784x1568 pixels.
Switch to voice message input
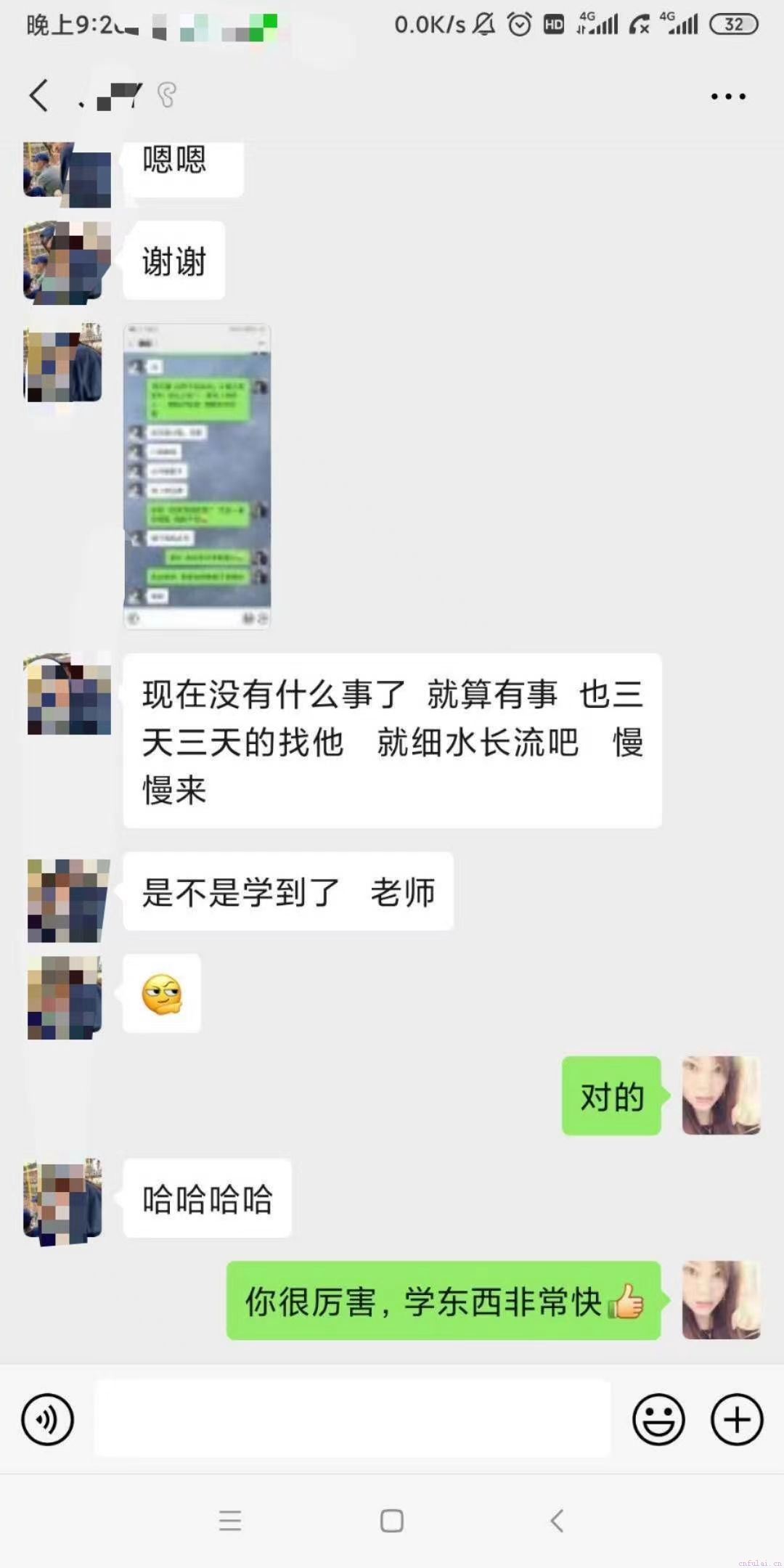(48, 1419)
